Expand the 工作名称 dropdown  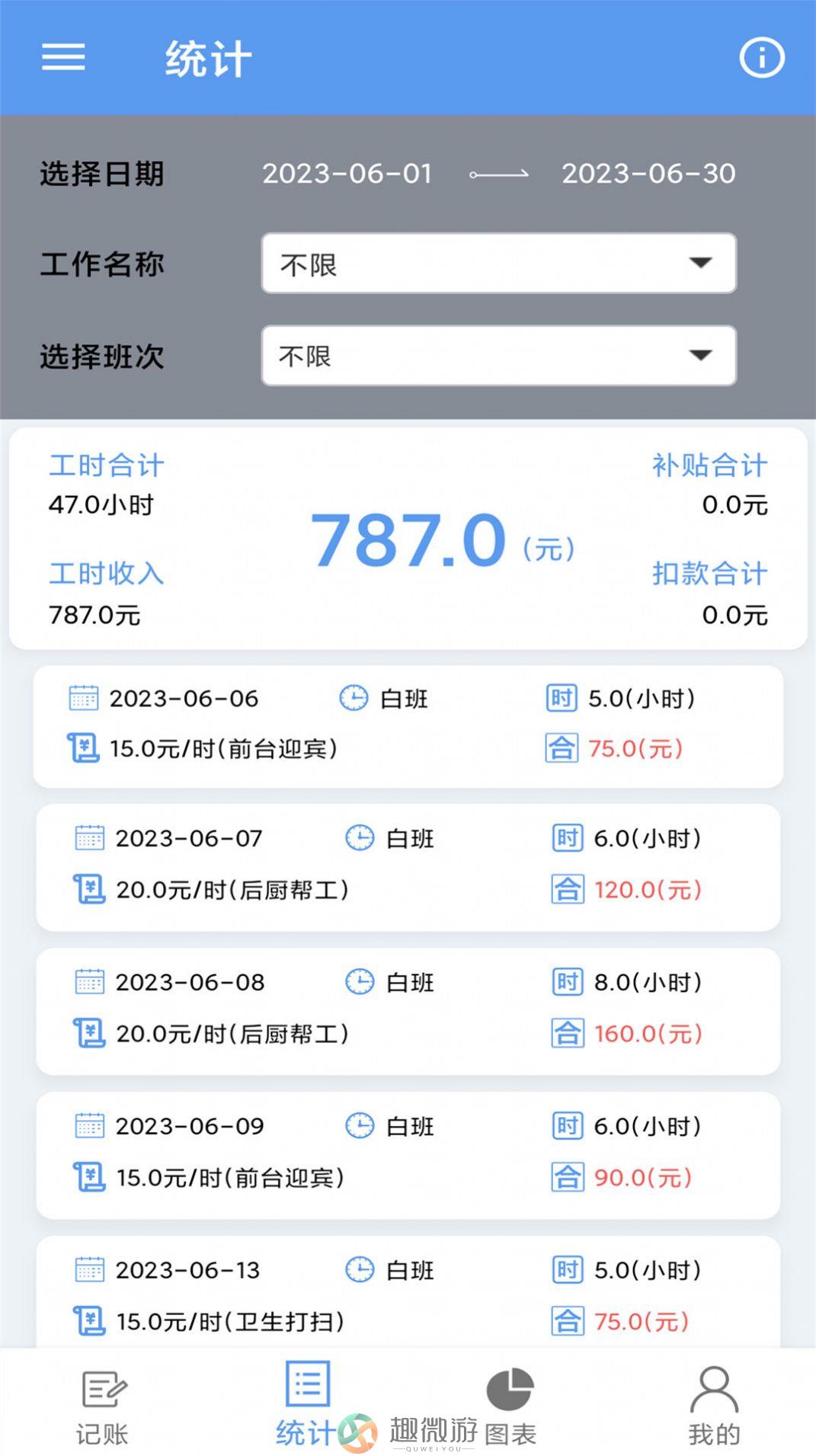498,264
